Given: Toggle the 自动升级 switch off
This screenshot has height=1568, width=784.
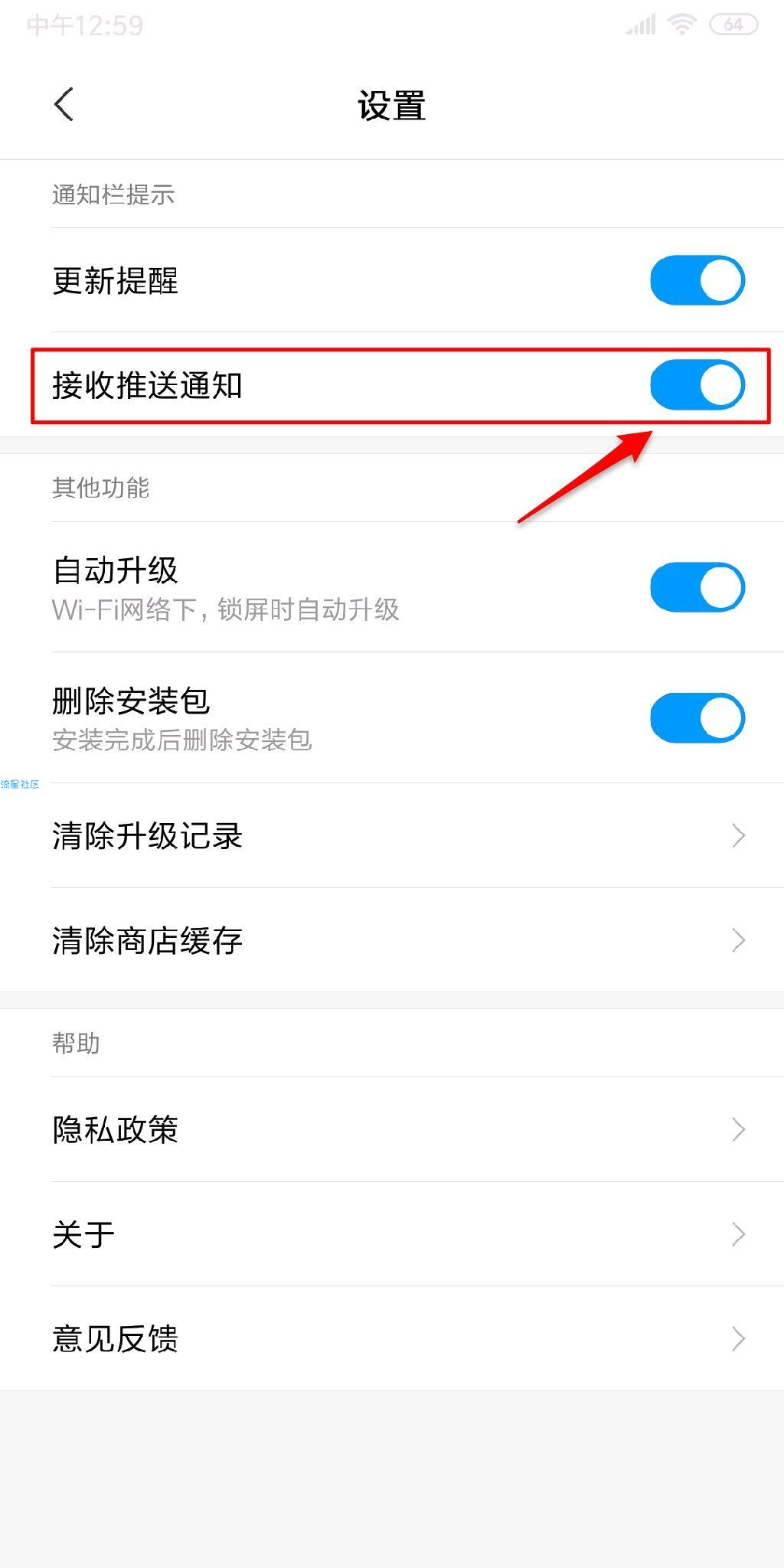Looking at the screenshot, I should (x=697, y=587).
